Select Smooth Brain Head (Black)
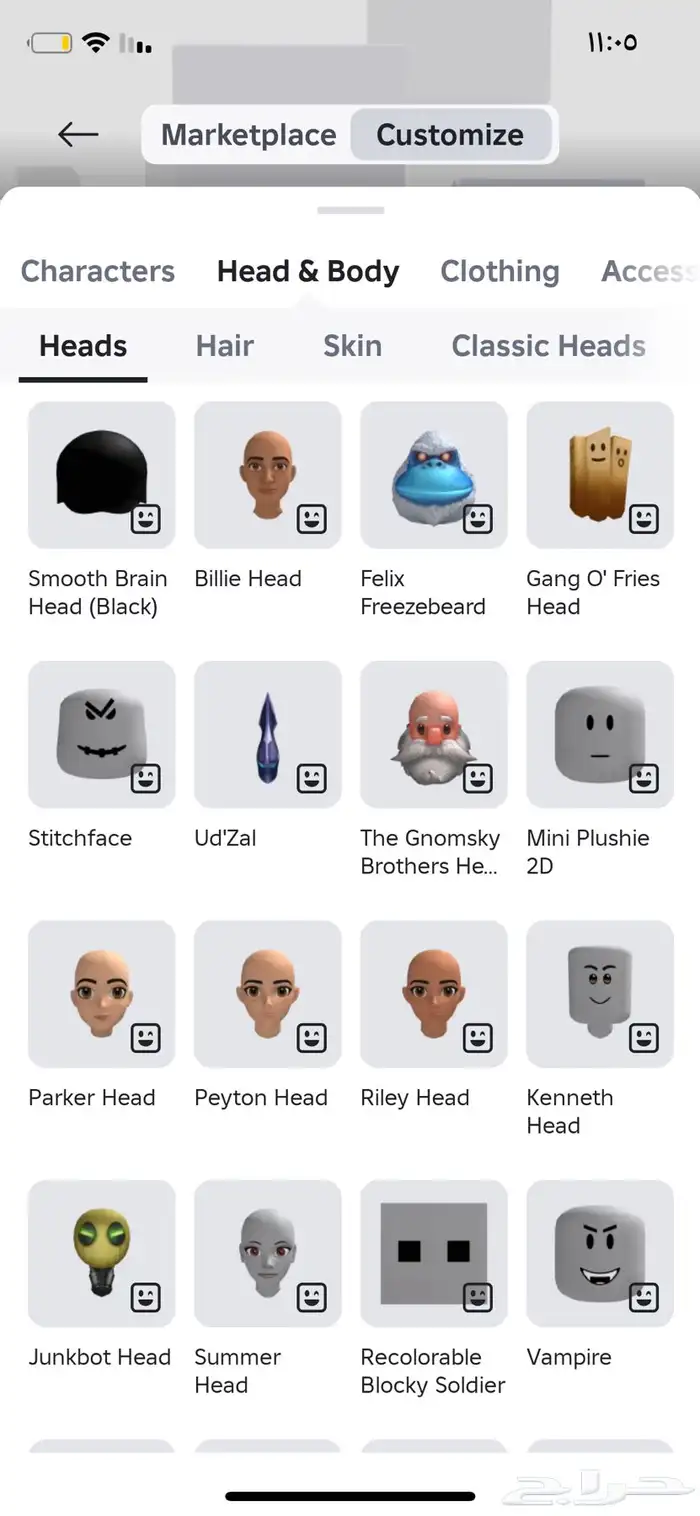This screenshot has width=700, height=1516. (x=101, y=476)
